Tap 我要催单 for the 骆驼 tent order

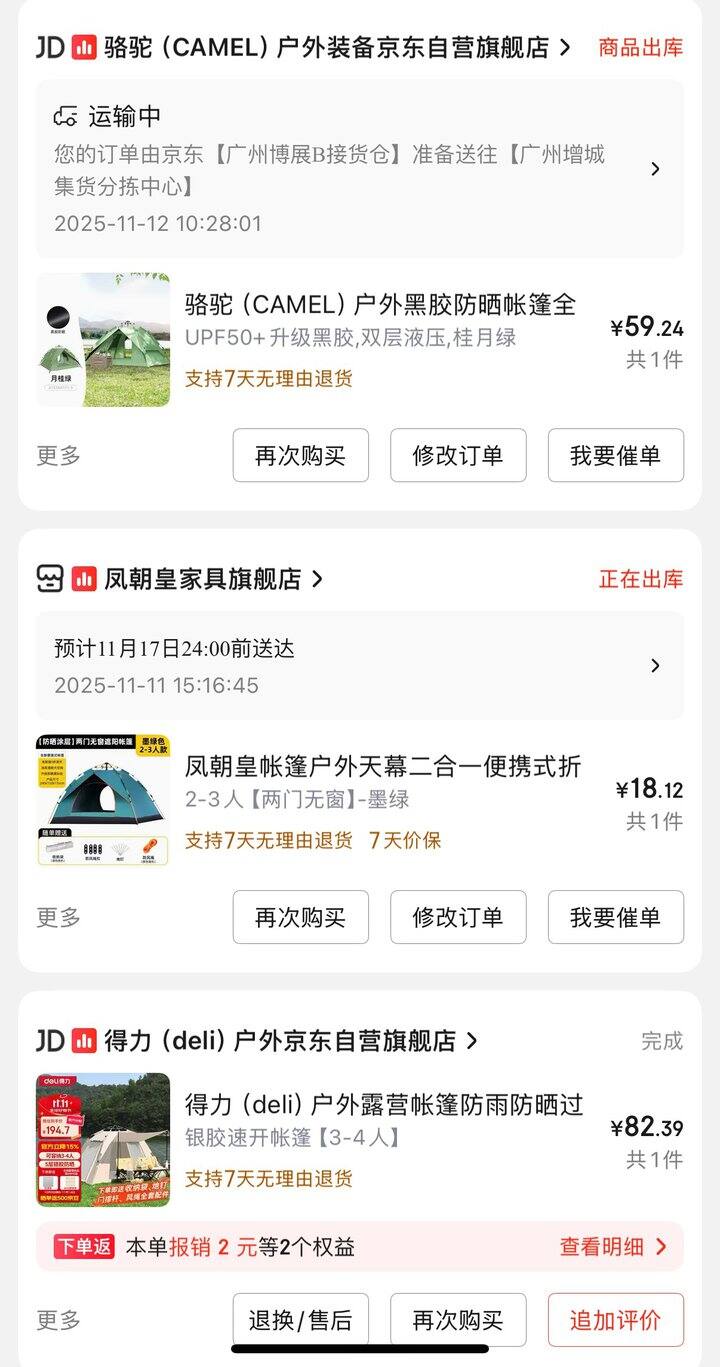pyautogui.click(x=615, y=456)
